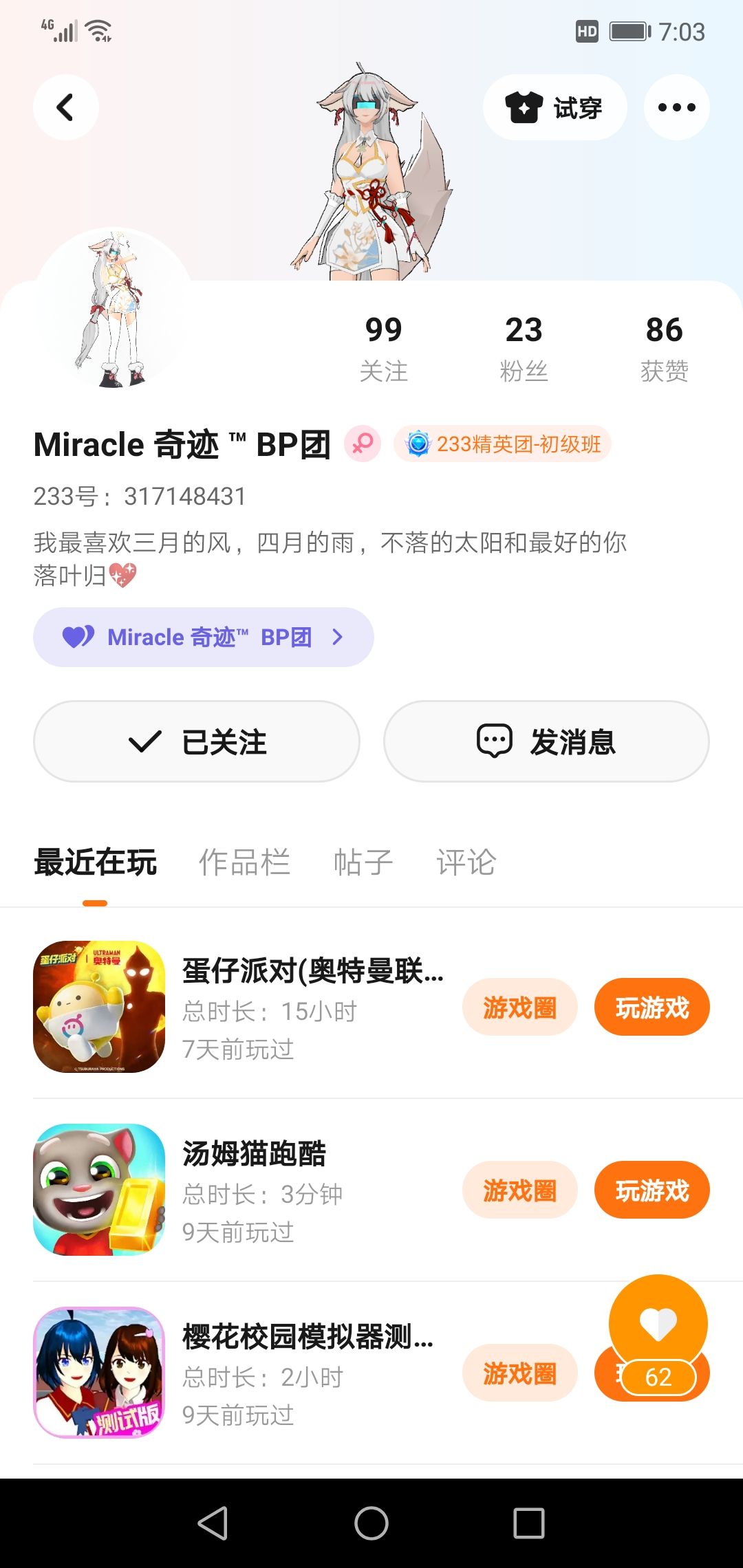
Task: Switch to the 评论 tab
Action: click(466, 862)
